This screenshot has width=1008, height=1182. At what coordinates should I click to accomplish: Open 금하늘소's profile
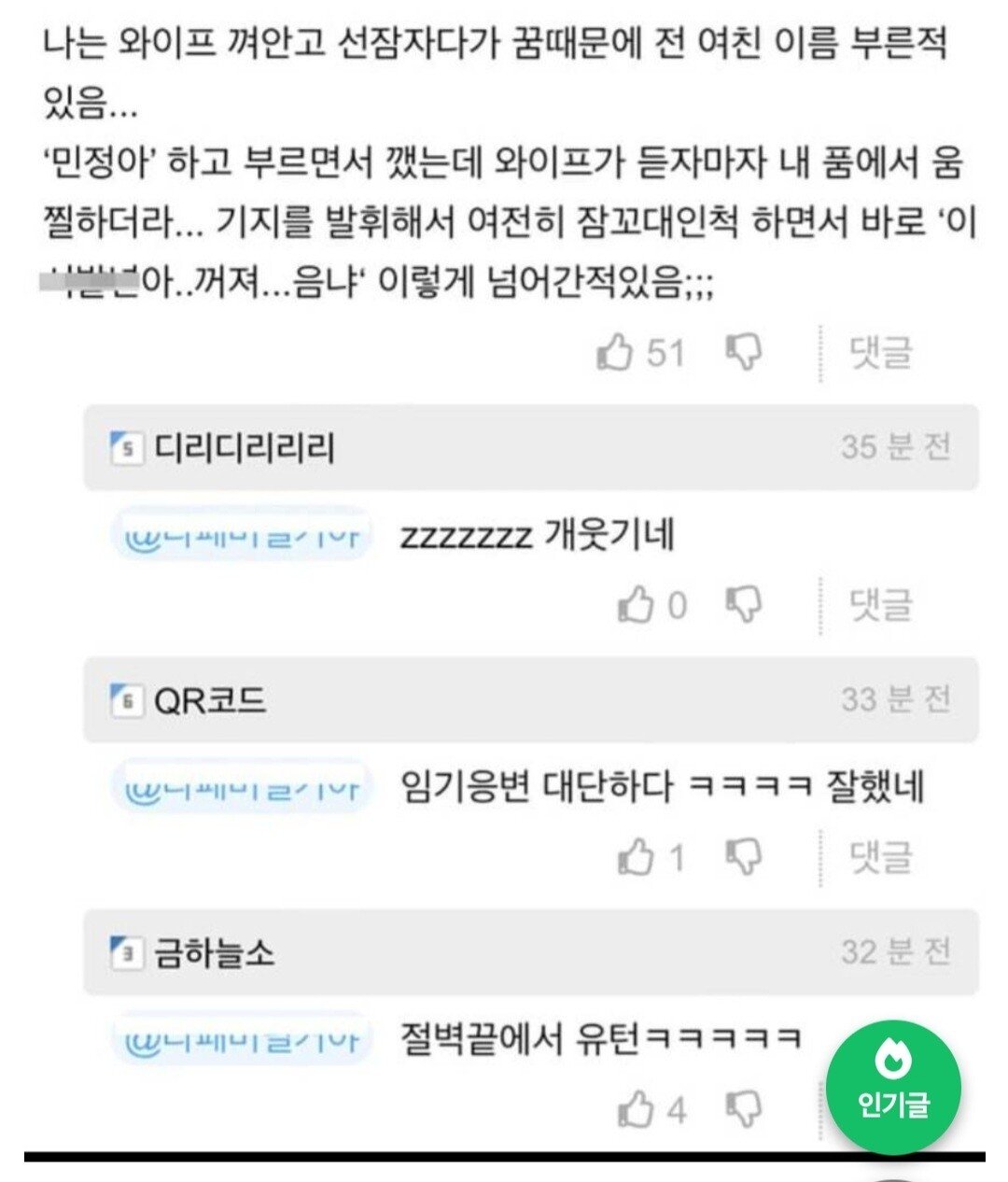(215, 952)
